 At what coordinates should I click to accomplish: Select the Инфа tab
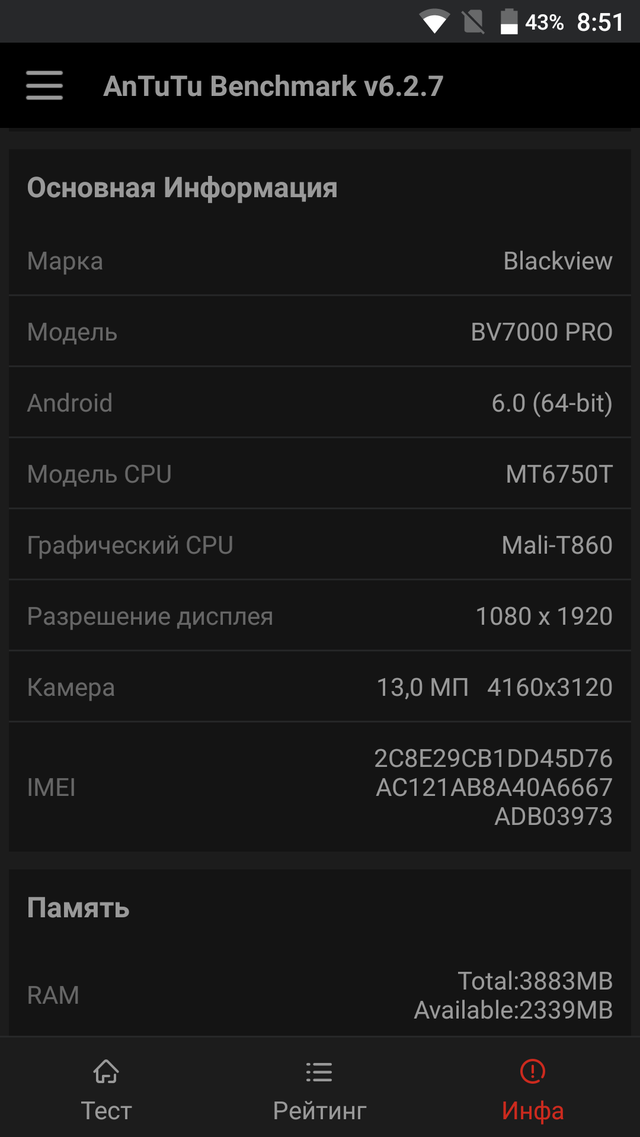[533, 1089]
